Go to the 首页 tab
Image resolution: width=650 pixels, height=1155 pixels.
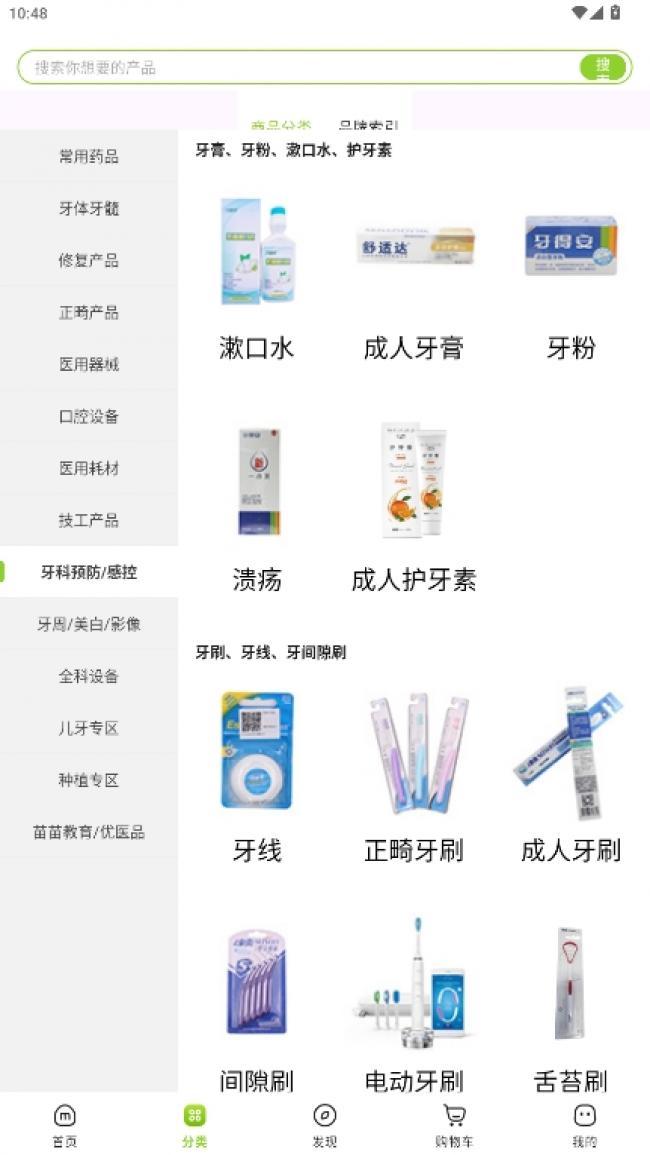click(x=65, y=1125)
